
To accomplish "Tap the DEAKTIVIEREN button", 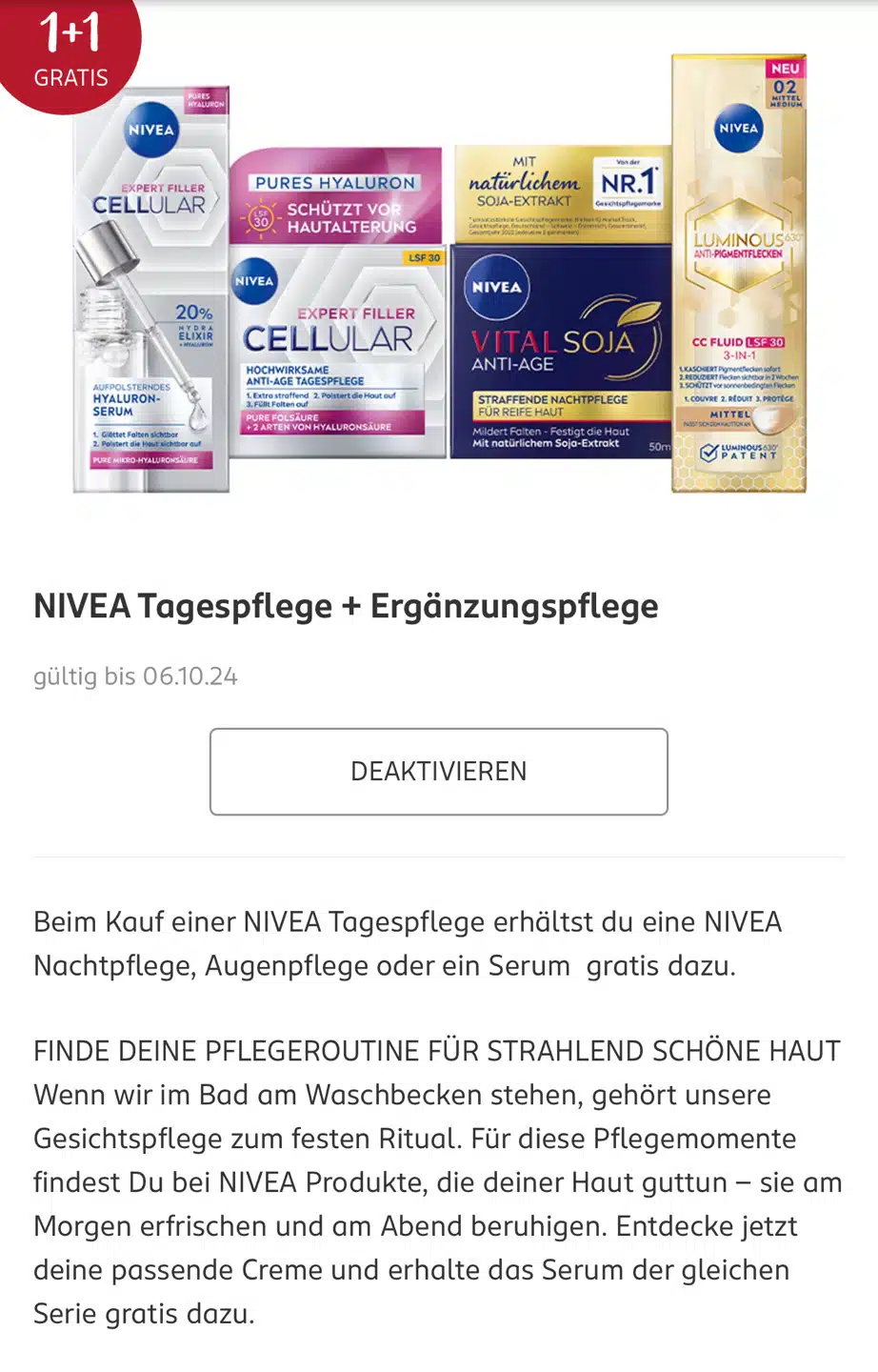I will tap(438, 771).
